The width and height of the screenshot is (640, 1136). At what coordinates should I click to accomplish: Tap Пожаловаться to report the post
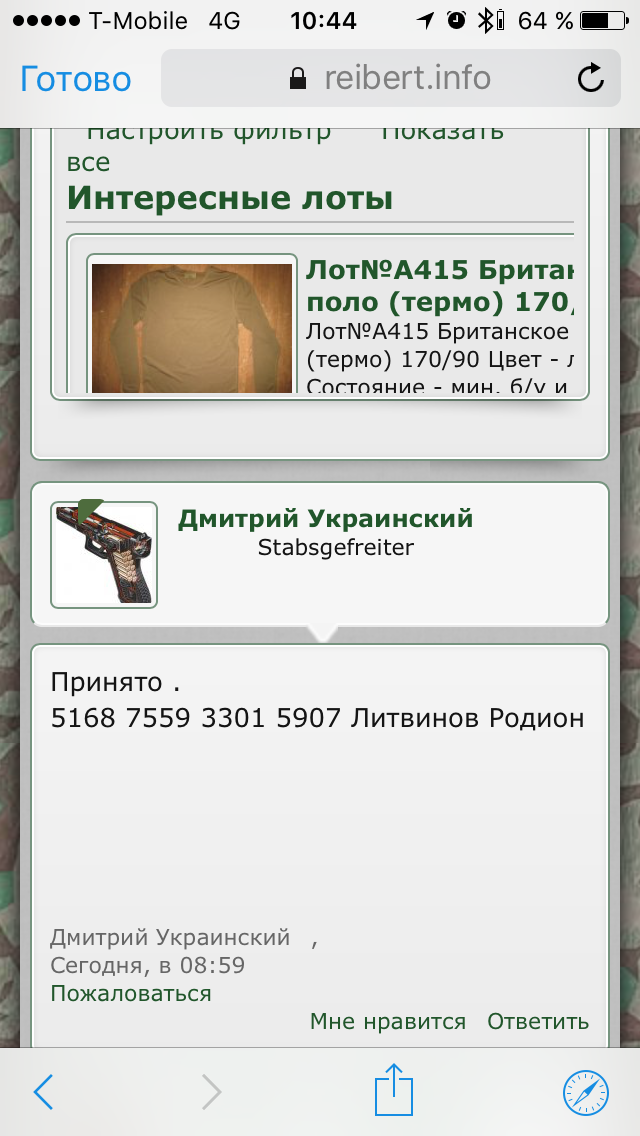131,993
